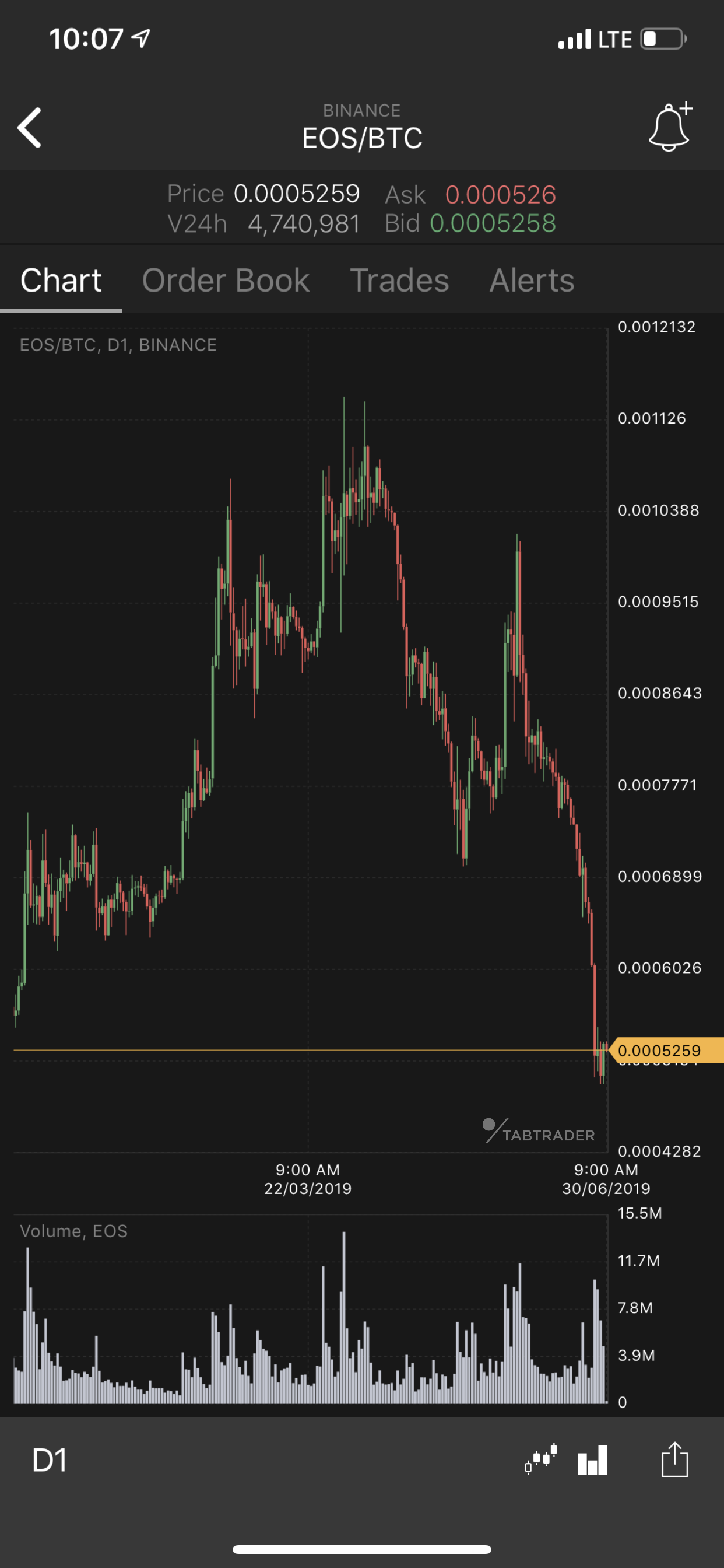Select the Chart tab
This screenshot has width=724, height=1568.
61,281
